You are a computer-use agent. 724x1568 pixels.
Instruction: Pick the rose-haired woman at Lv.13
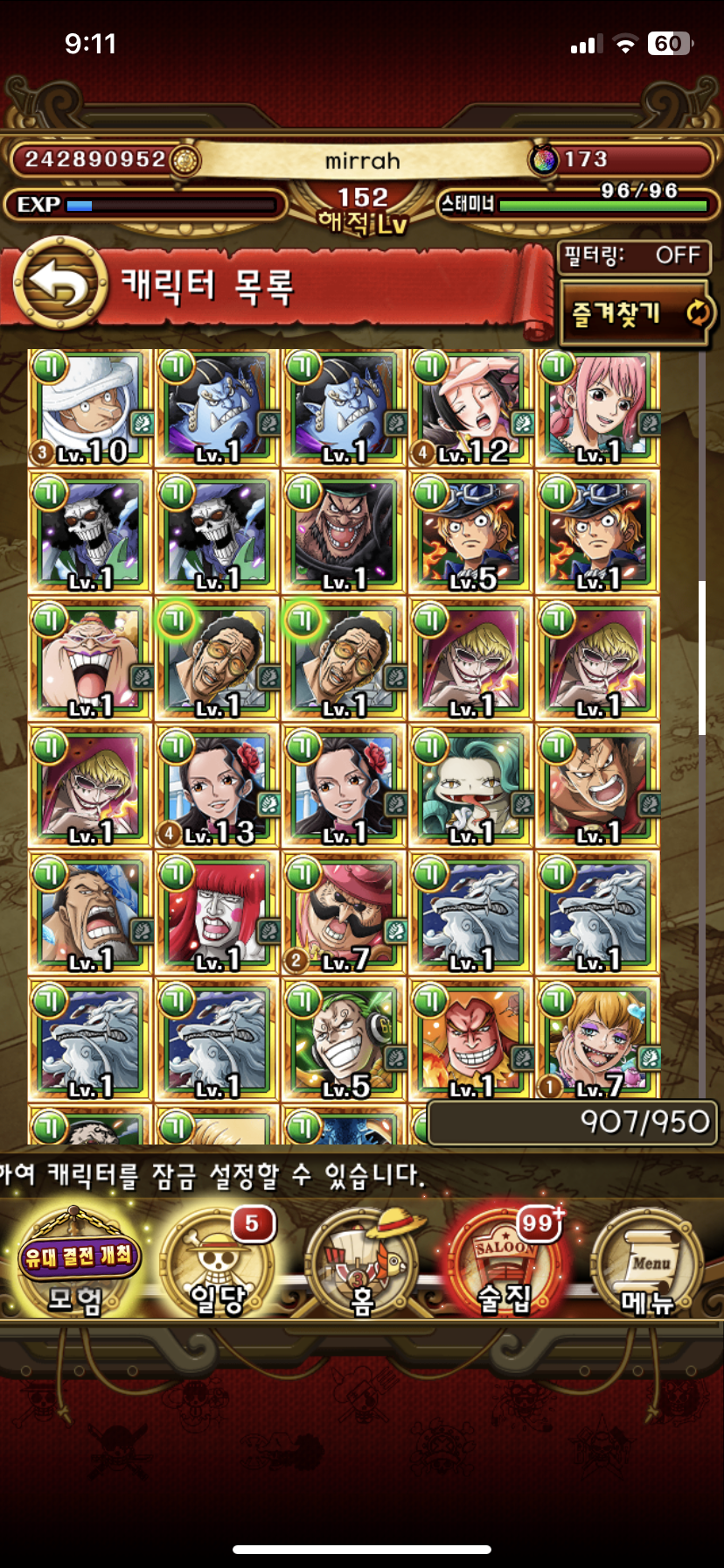pos(217,787)
